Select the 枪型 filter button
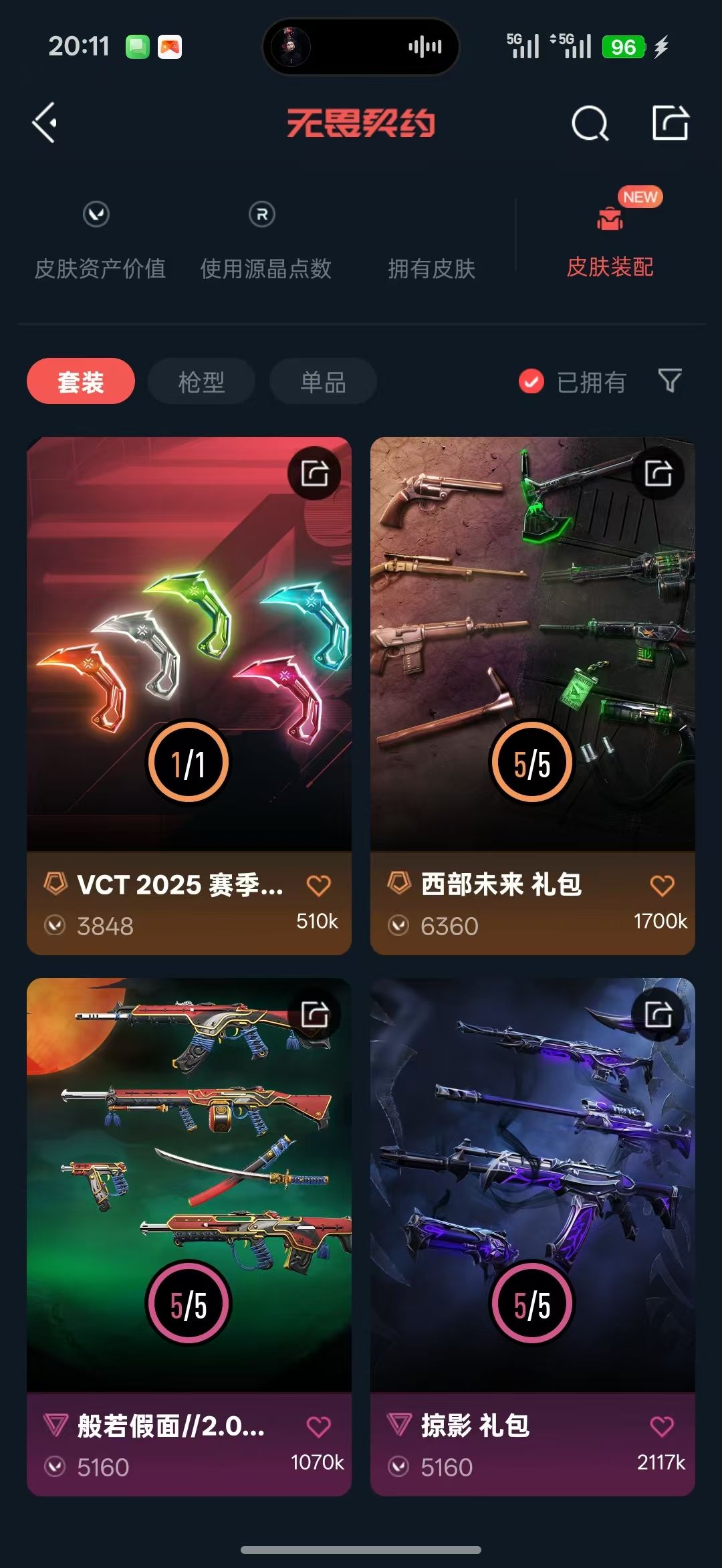Viewport: 722px width, 1568px height. pos(200,380)
